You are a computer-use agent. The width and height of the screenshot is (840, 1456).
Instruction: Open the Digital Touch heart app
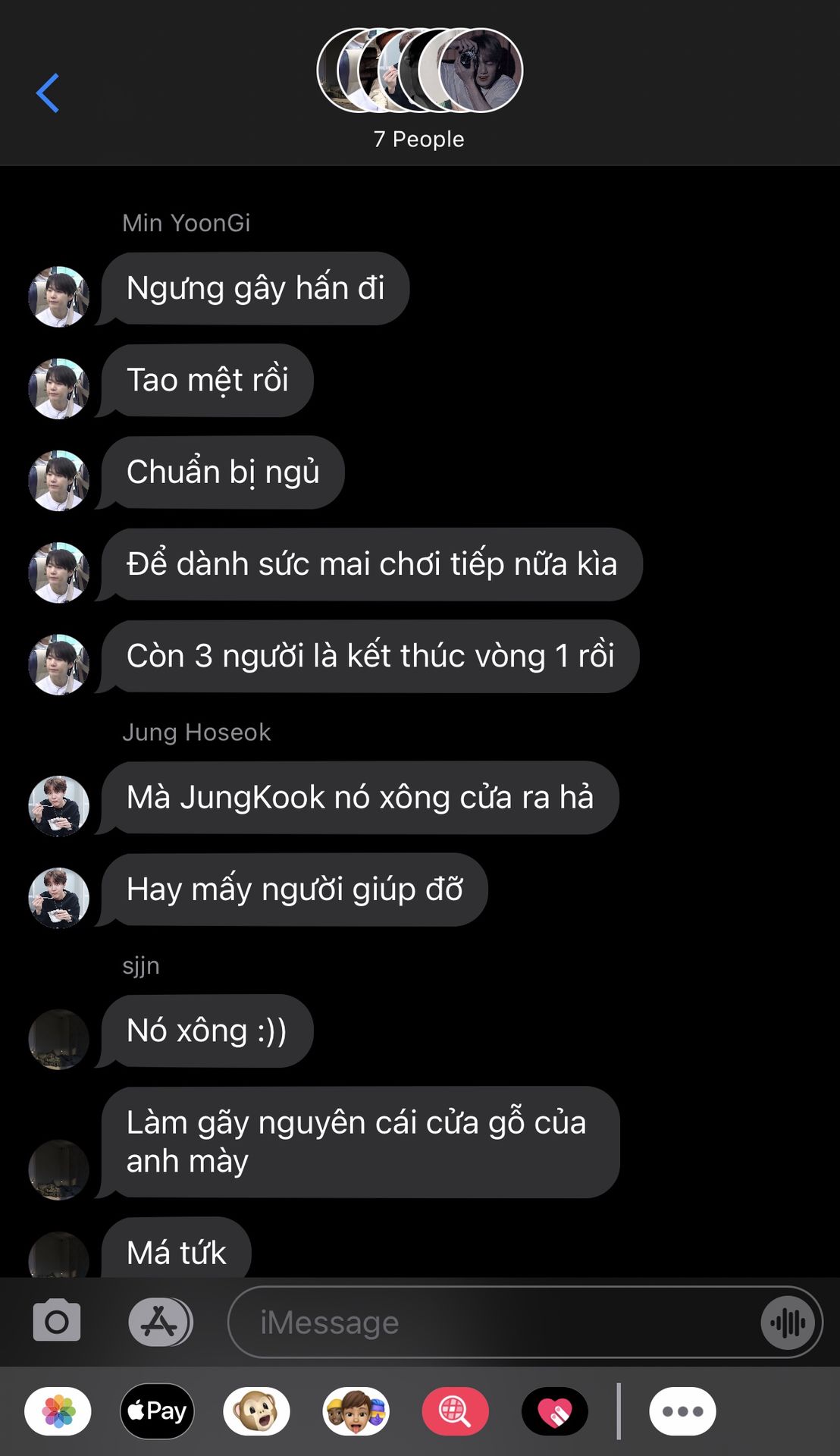pyautogui.click(x=555, y=1411)
